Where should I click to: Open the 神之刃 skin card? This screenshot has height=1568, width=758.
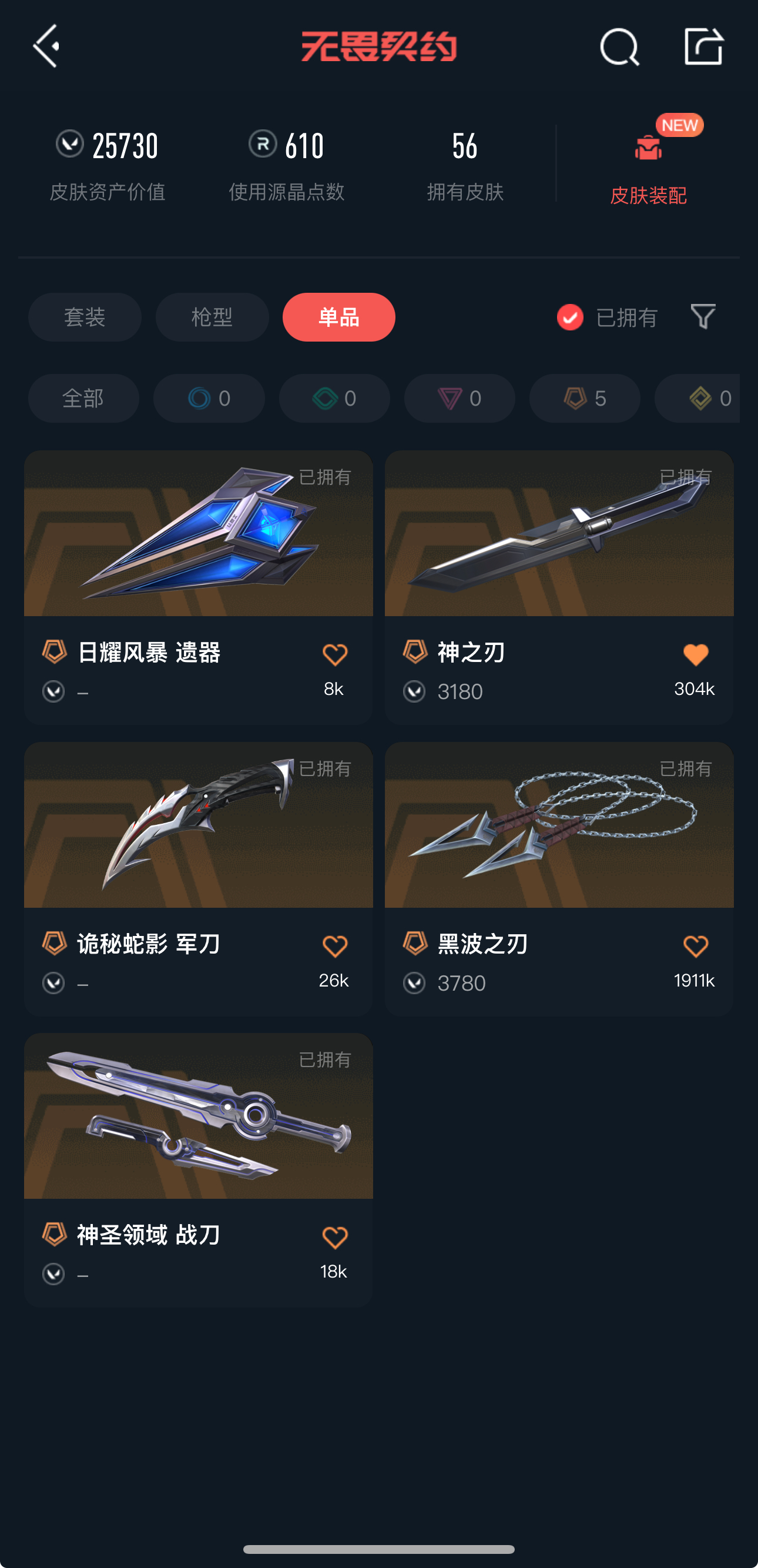click(558, 548)
